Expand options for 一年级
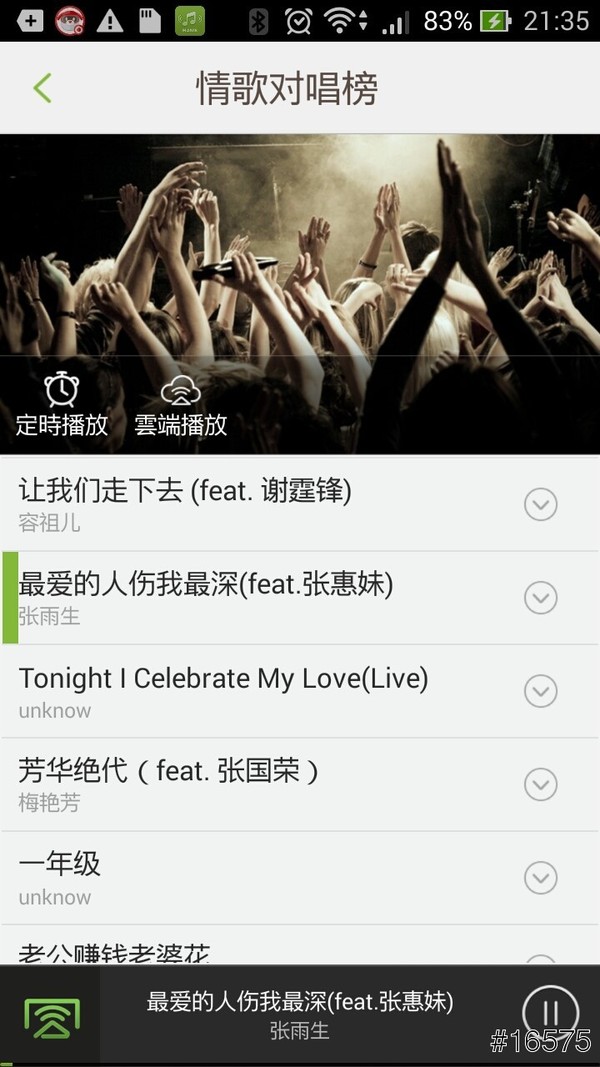The width and height of the screenshot is (600, 1067). click(541, 878)
